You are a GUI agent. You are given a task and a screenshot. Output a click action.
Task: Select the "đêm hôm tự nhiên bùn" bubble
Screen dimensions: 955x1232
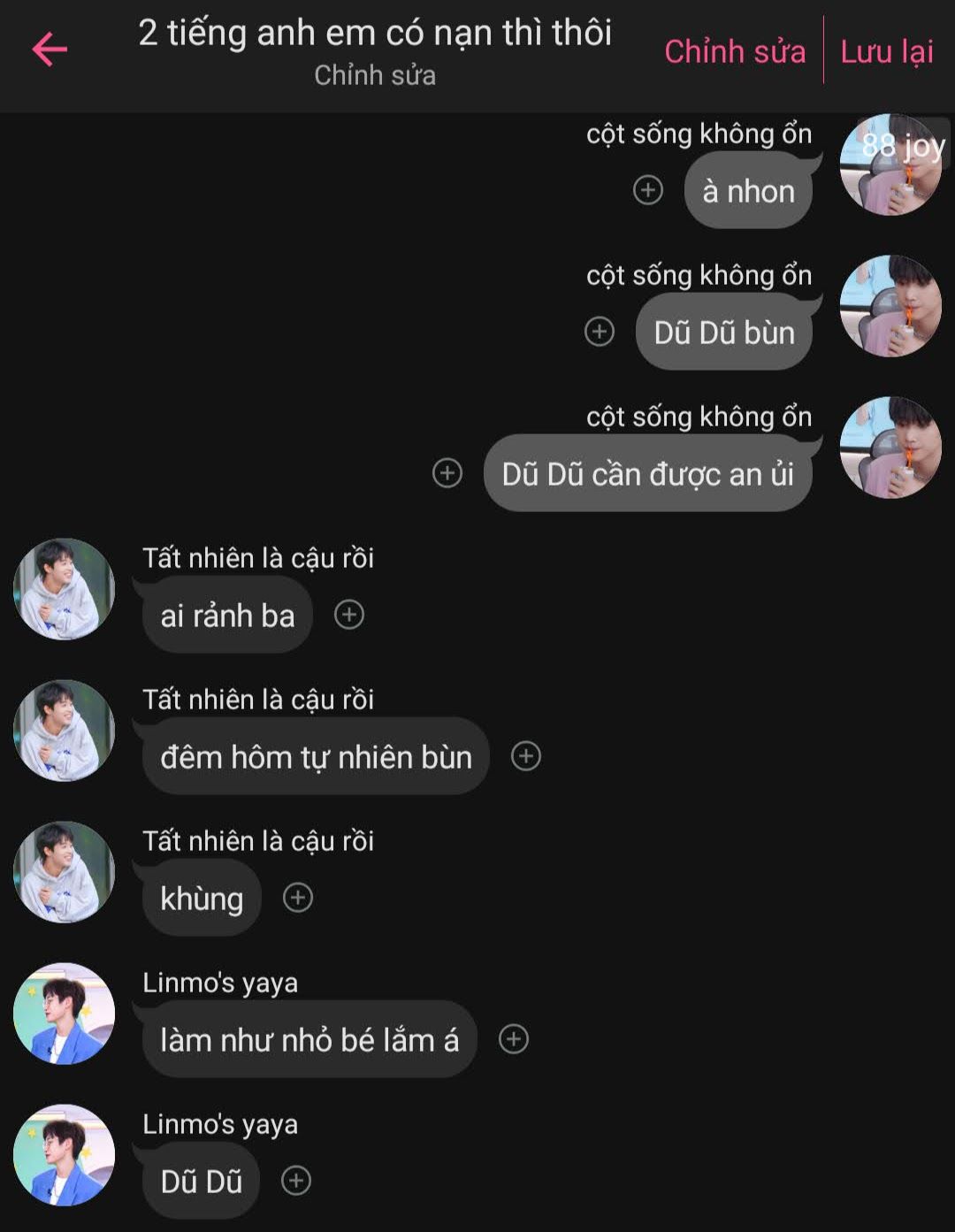tap(316, 757)
